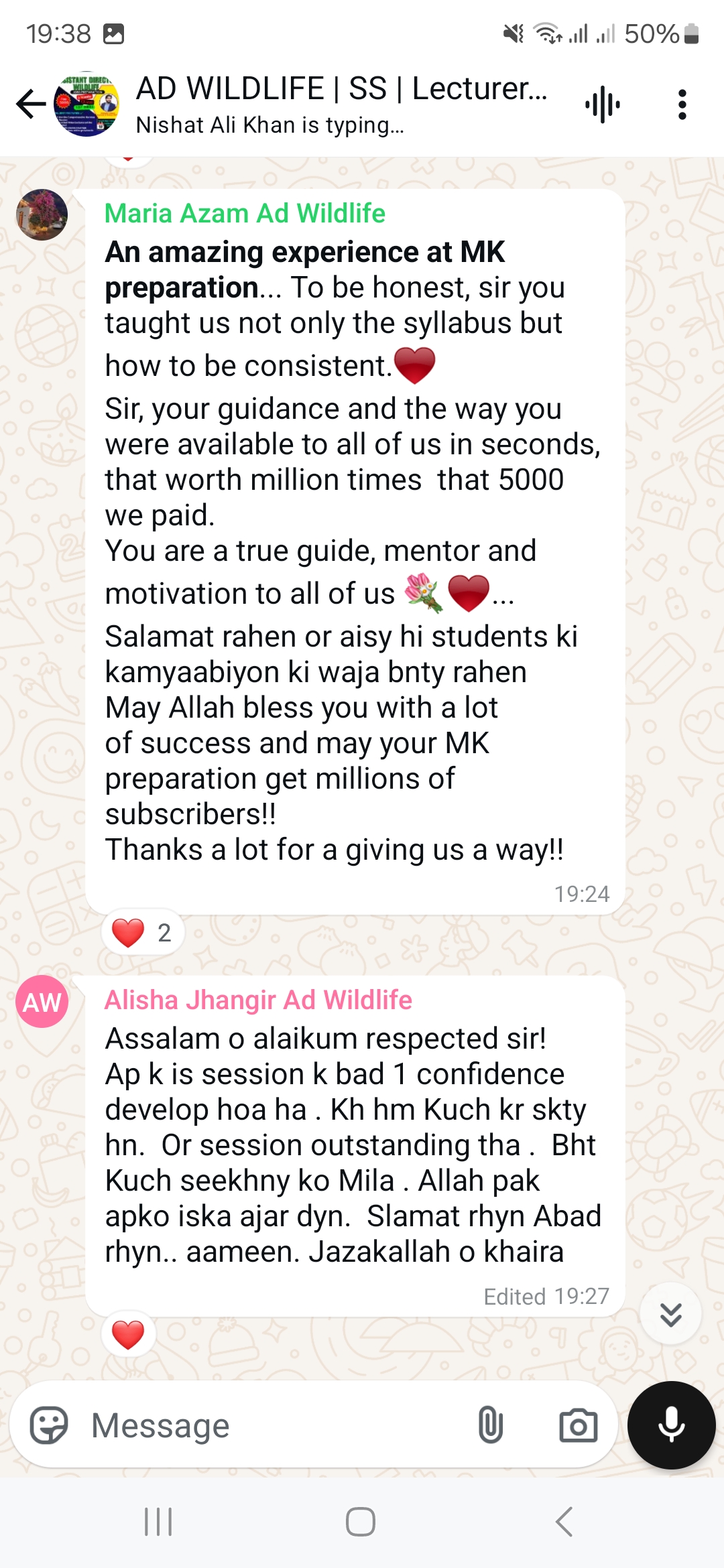Jump to the latest messages

[670, 1315]
